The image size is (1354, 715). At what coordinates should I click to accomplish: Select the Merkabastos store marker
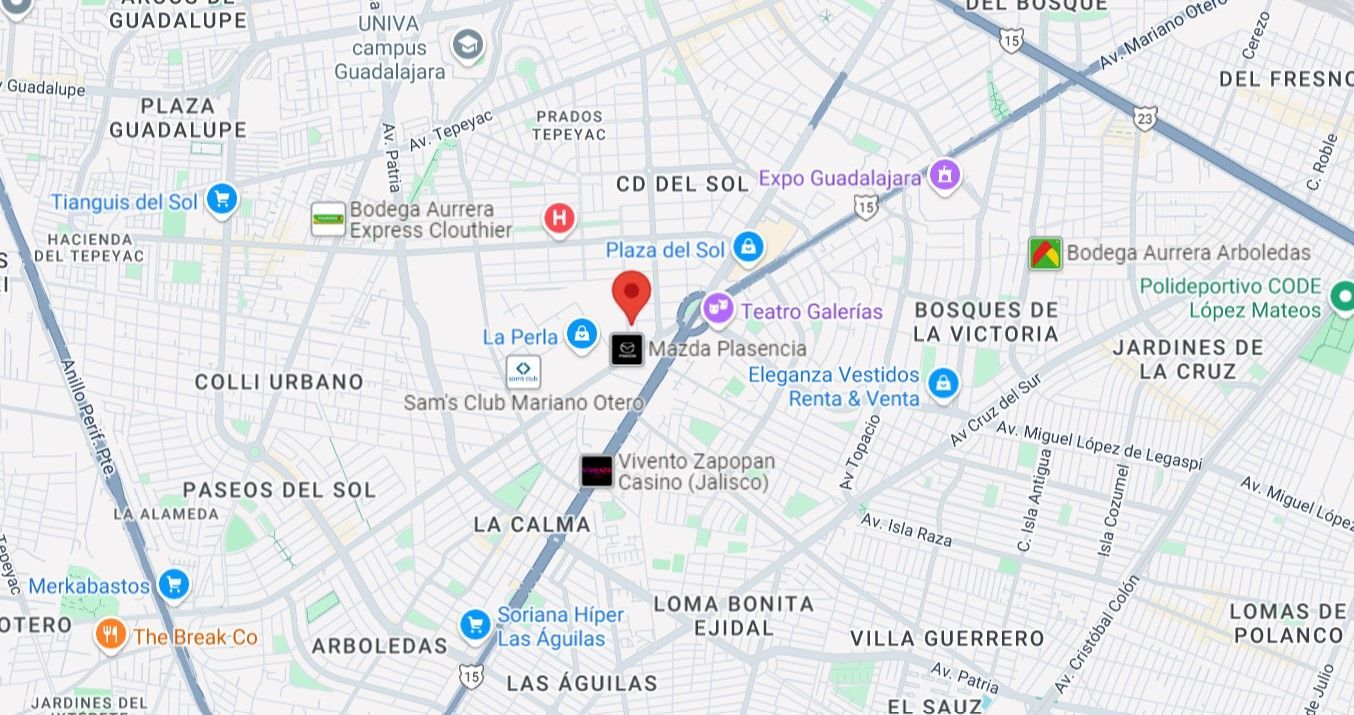[x=174, y=584]
